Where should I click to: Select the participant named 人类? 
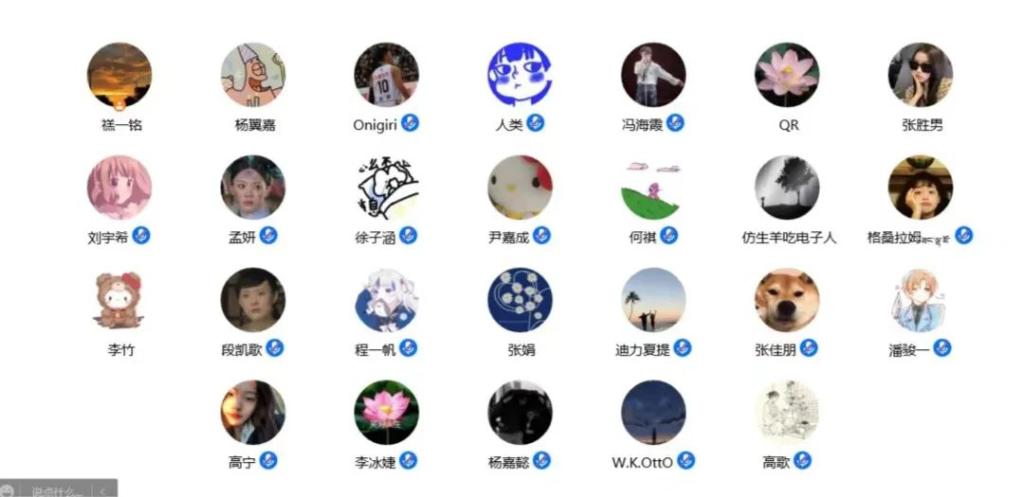coord(520,75)
